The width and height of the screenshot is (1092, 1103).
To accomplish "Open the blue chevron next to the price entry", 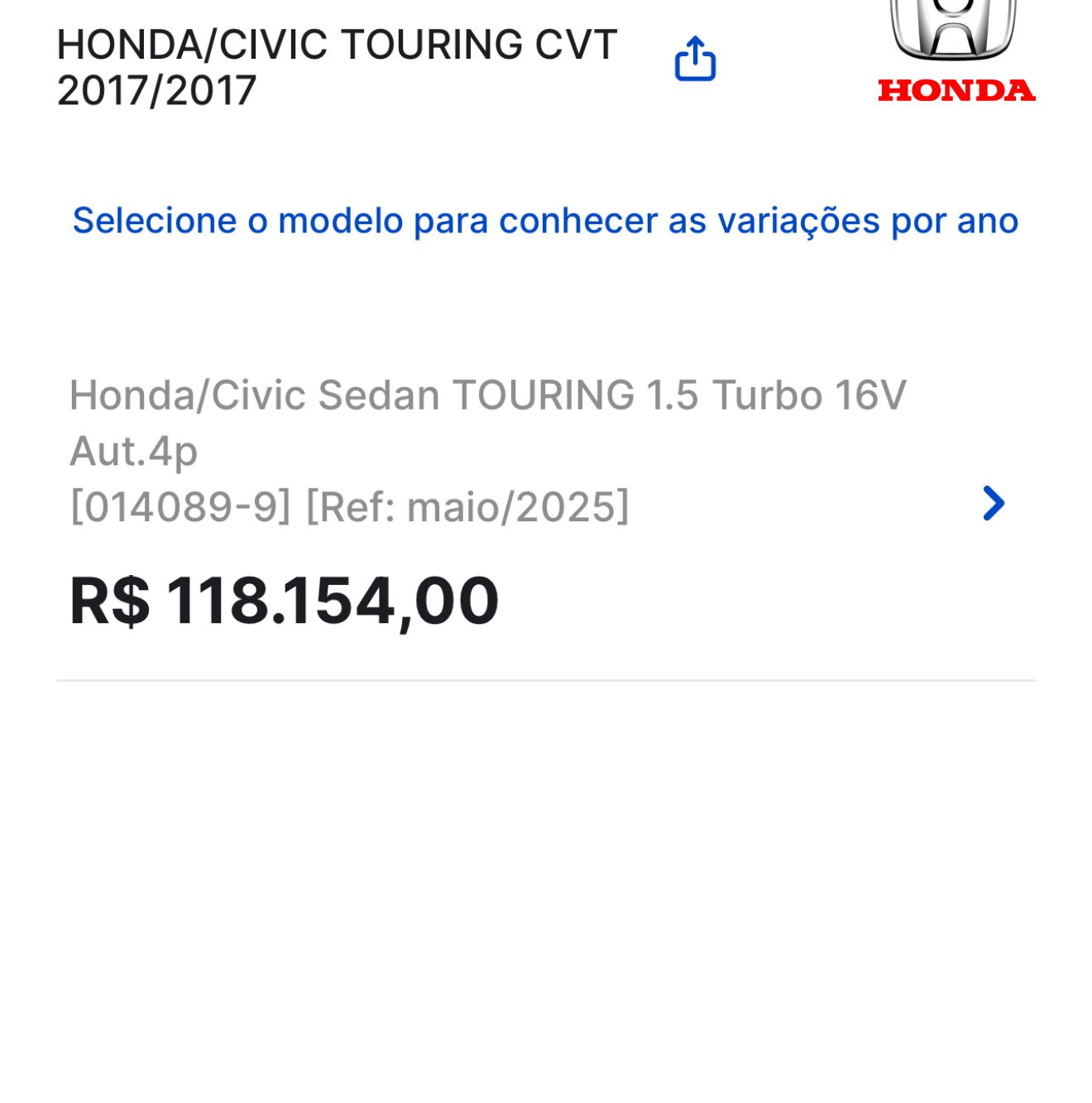I will coord(994,501).
